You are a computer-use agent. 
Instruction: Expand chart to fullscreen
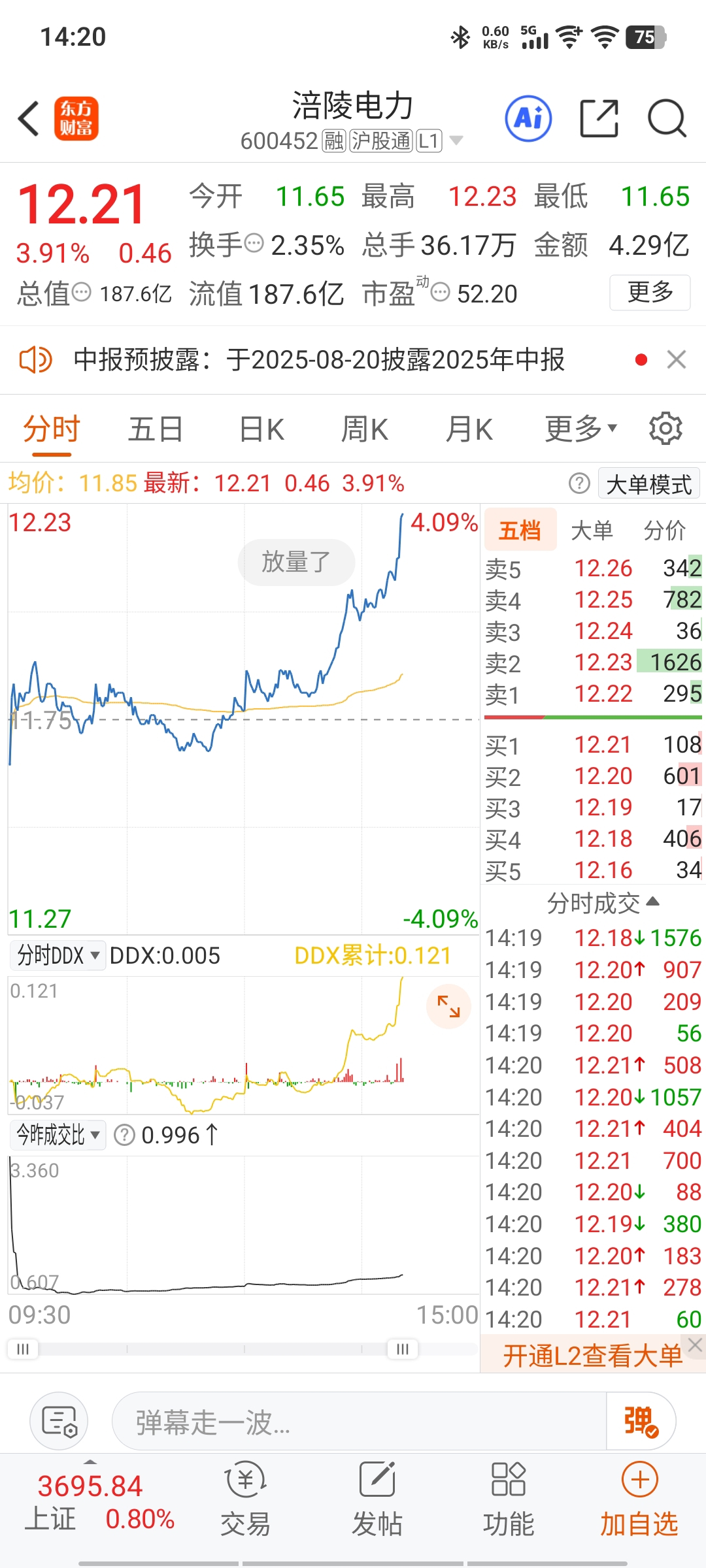(448, 1006)
